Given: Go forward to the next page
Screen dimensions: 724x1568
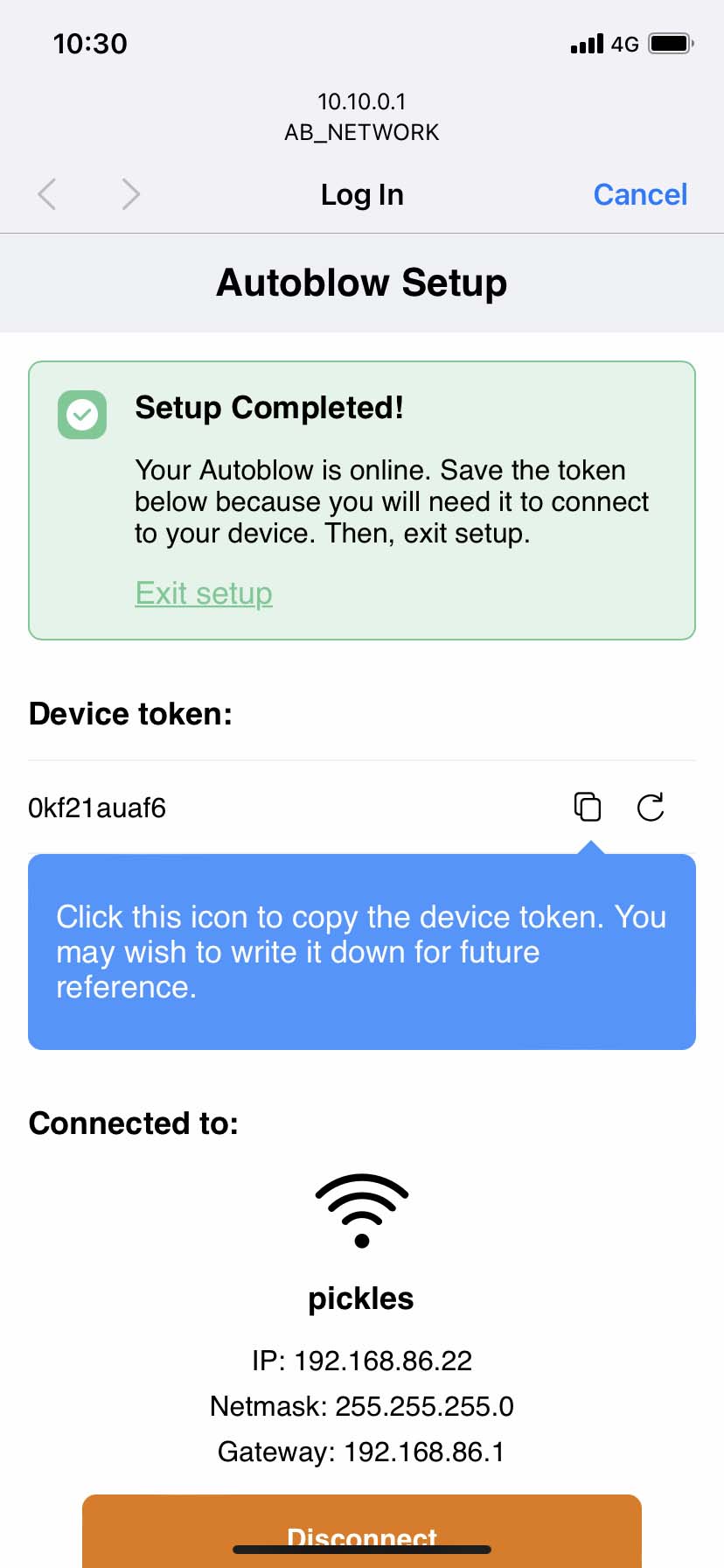Looking at the screenshot, I should click(x=130, y=194).
